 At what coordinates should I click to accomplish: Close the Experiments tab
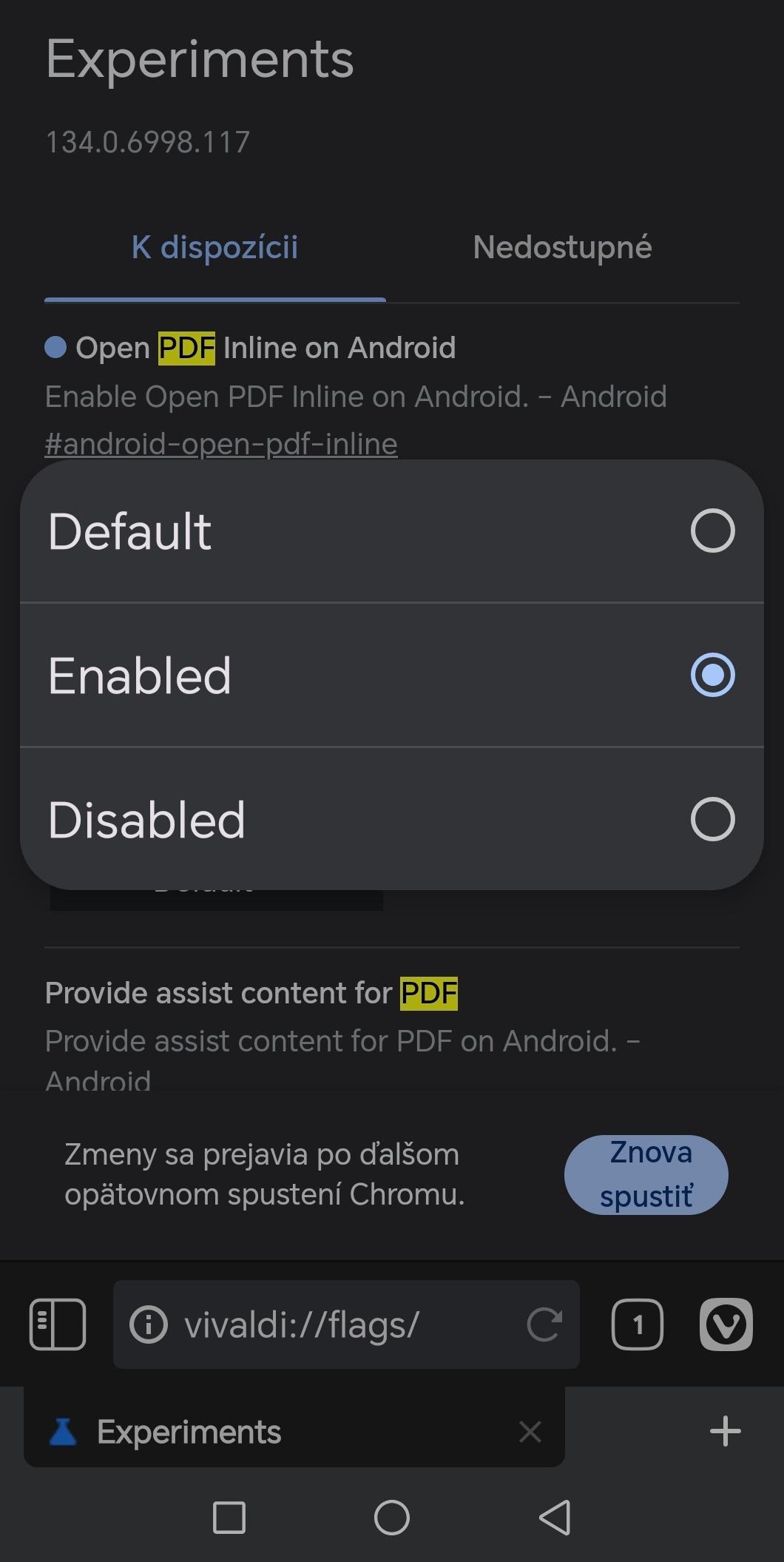[x=530, y=1432]
